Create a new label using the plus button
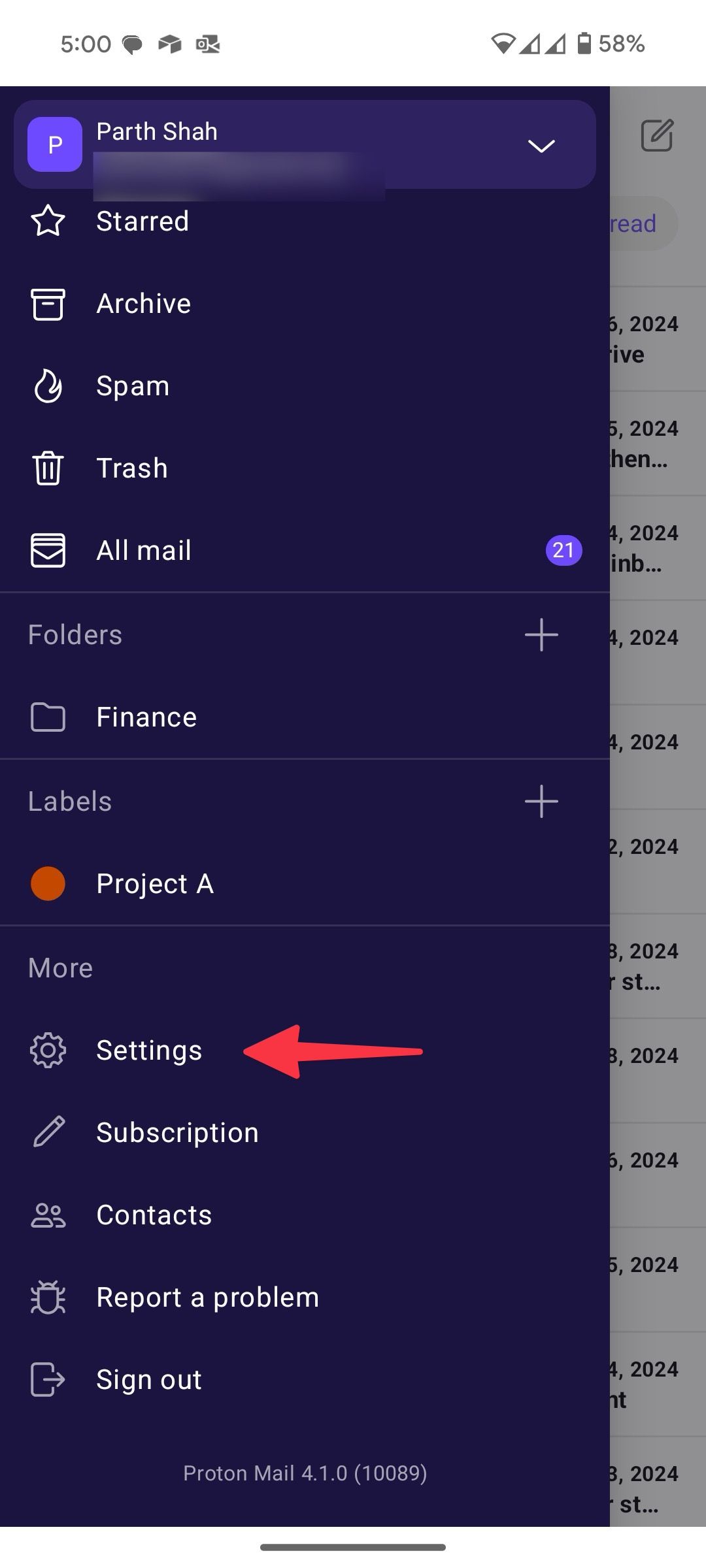The image size is (706, 1568). (541, 801)
